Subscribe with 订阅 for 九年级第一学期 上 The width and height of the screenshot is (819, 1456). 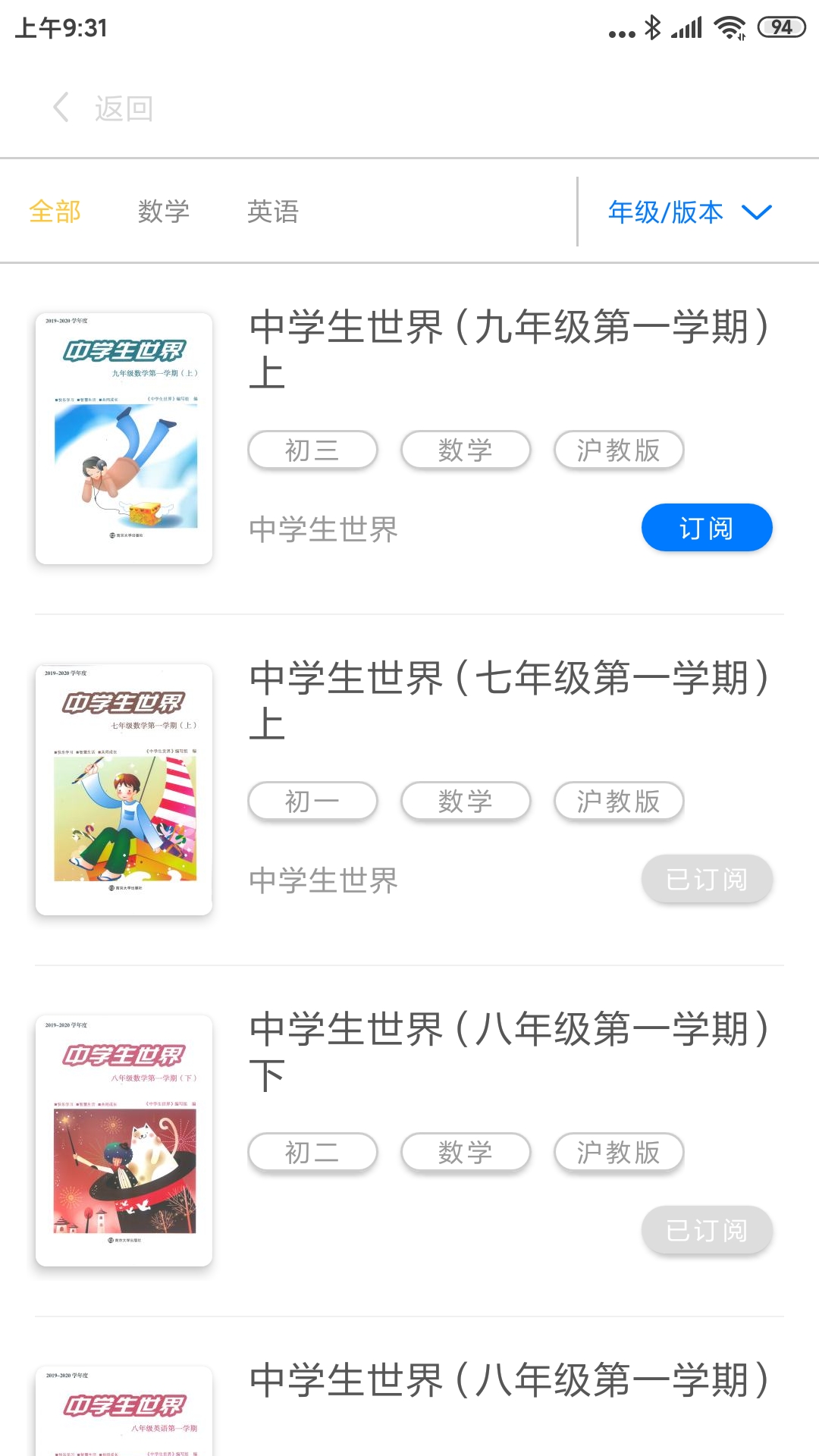(706, 528)
